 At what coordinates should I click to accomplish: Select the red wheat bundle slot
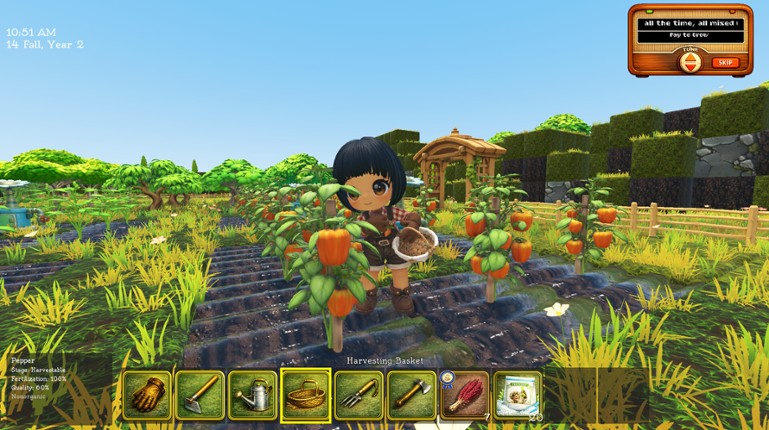tap(464, 395)
